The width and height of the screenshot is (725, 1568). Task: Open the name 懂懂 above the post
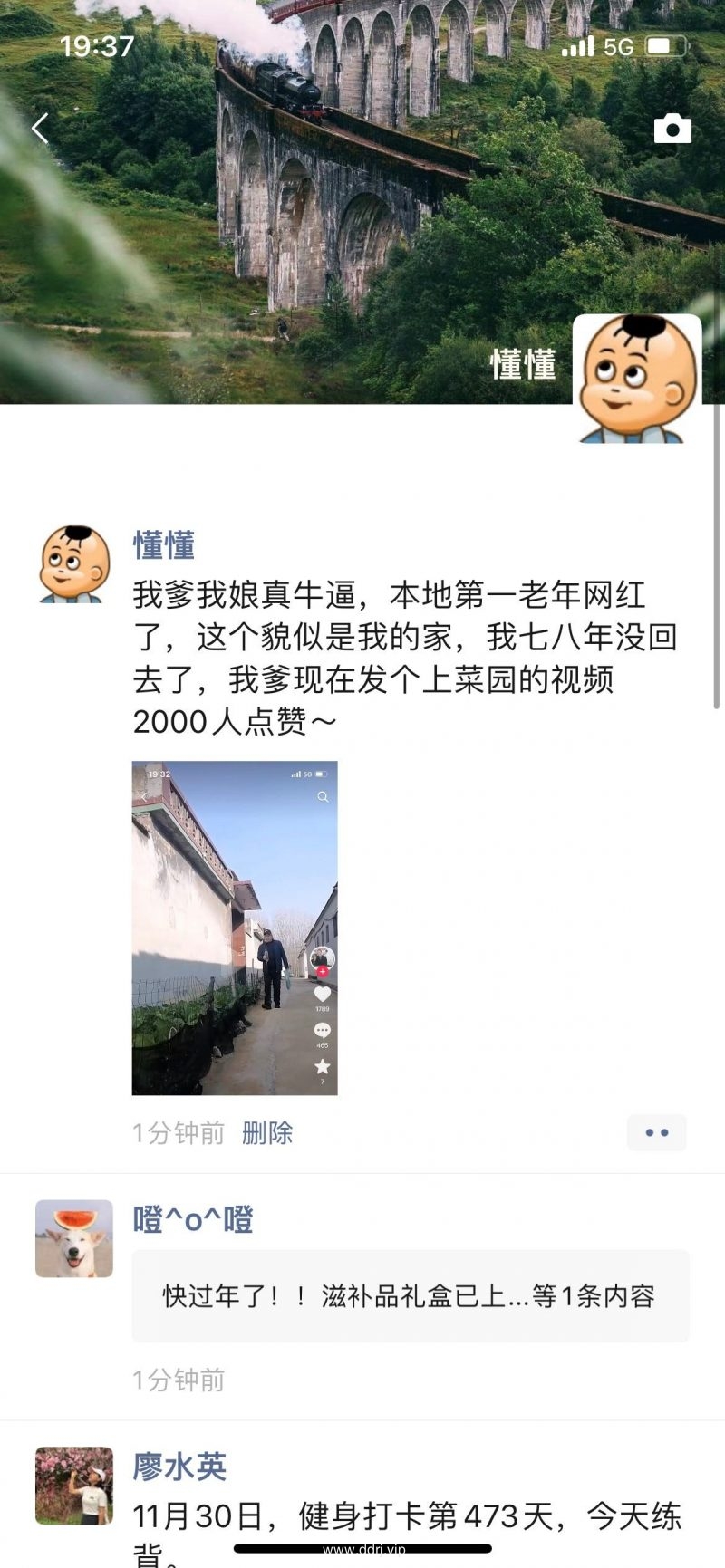pyautogui.click(x=164, y=546)
